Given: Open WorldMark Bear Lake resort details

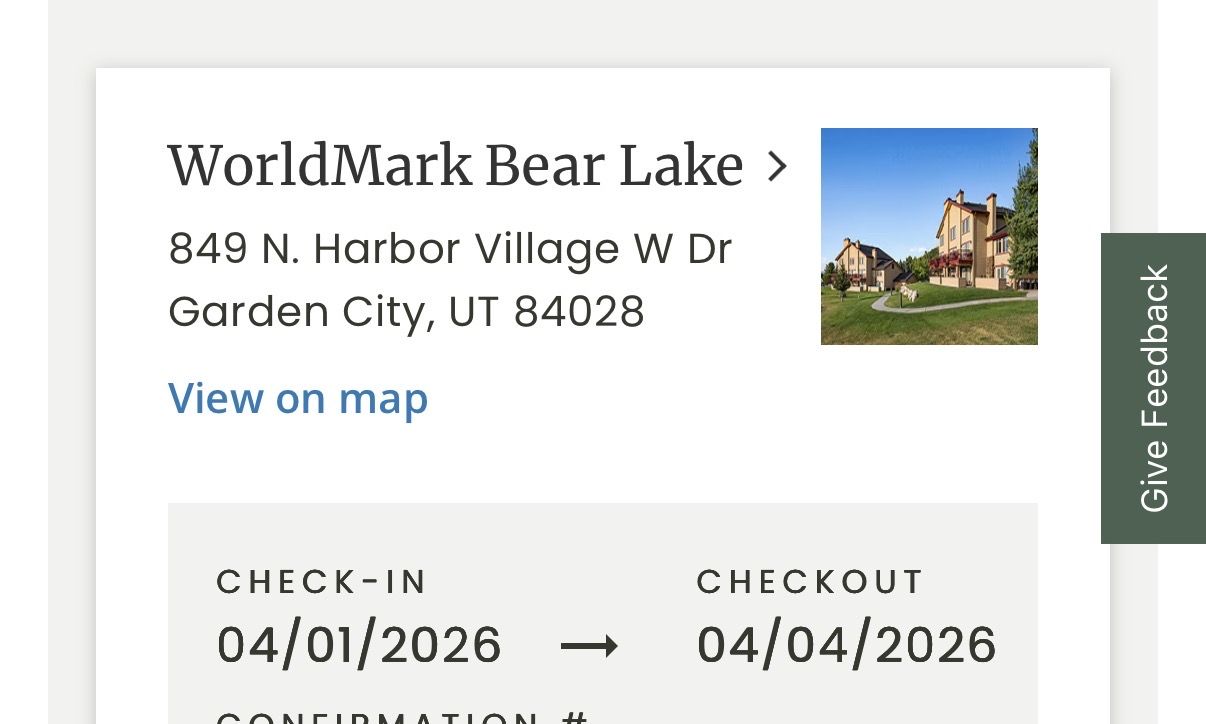Looking at the screenshot, I should tap(477, 166).
